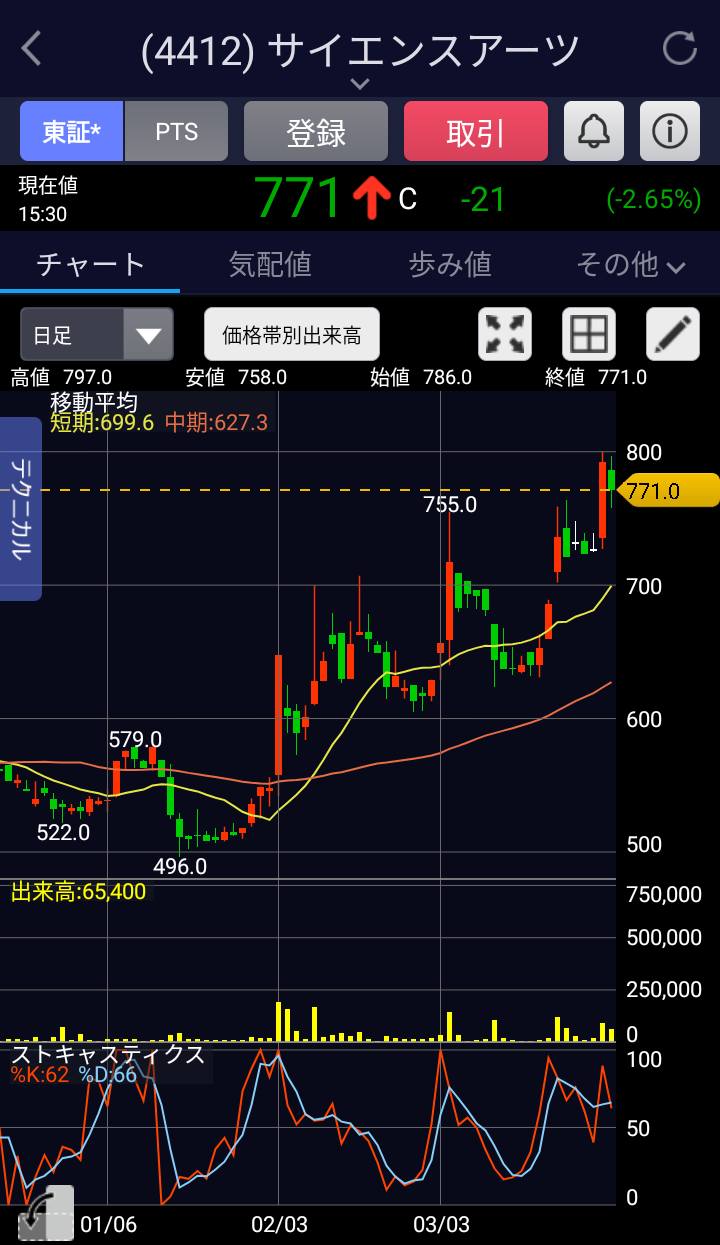The height and width of the screenshot is (1245, 720).
Task: Open the その他 dropdown tab
Action: point(630,264)
